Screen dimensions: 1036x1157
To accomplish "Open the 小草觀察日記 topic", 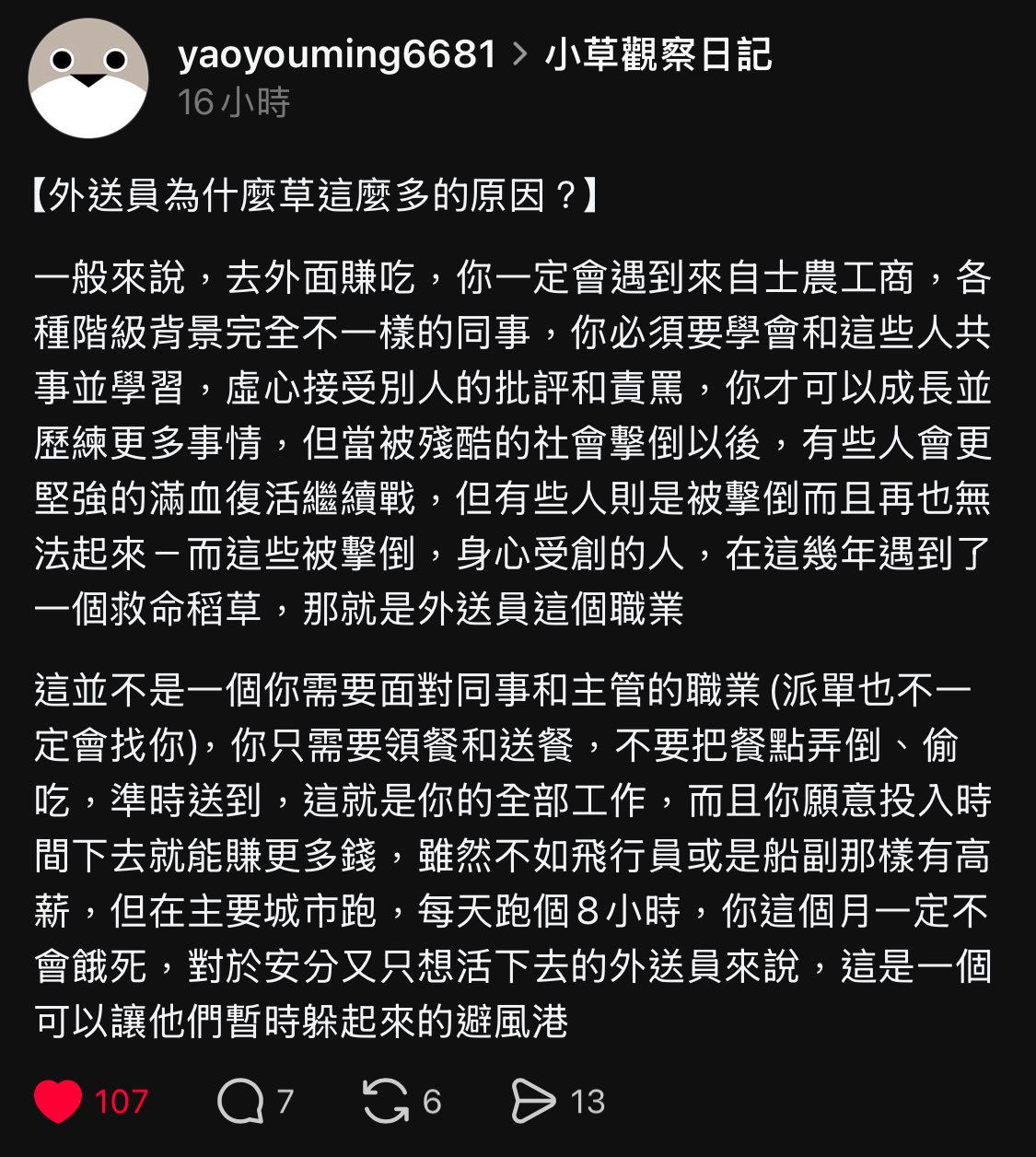I will tap(658, 55).
